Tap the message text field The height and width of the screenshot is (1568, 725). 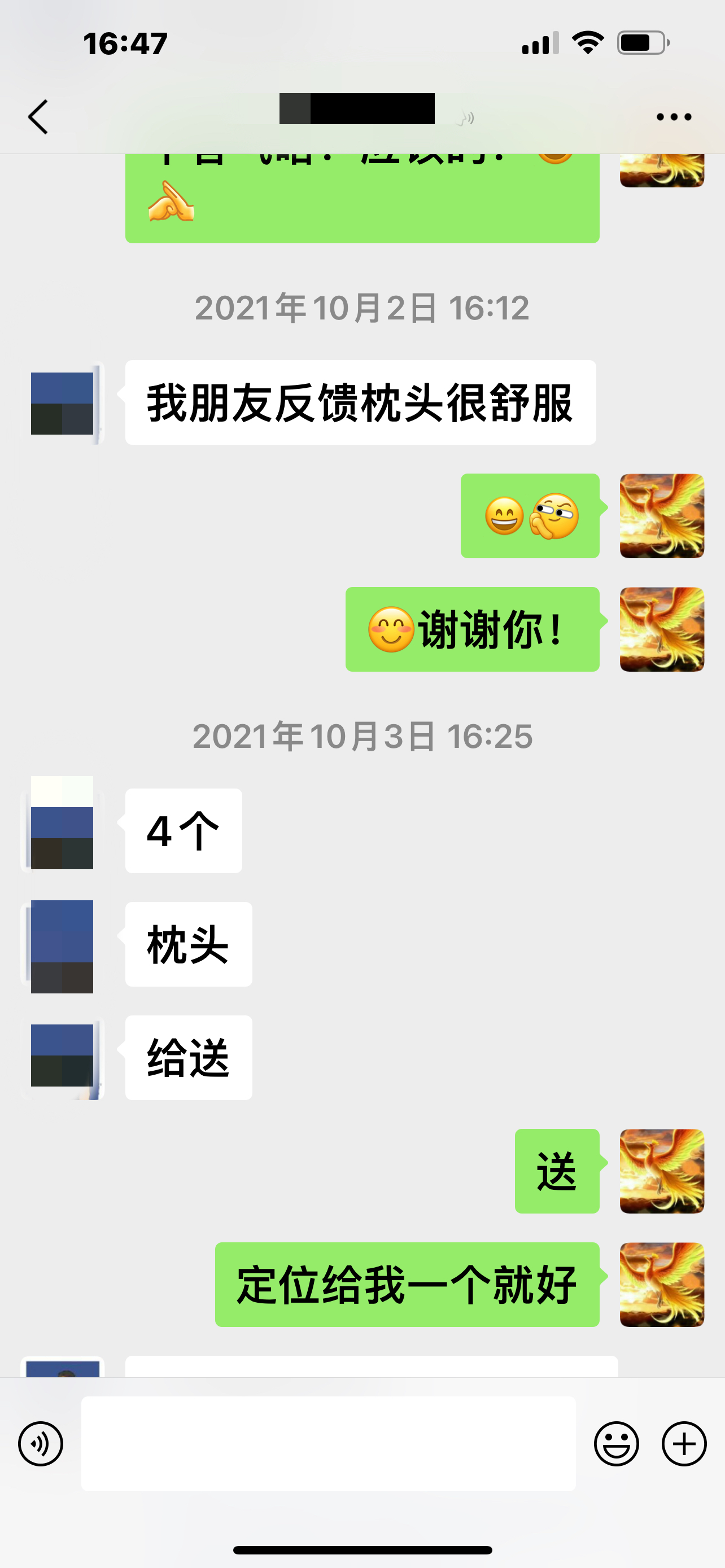click(328, 1443)
